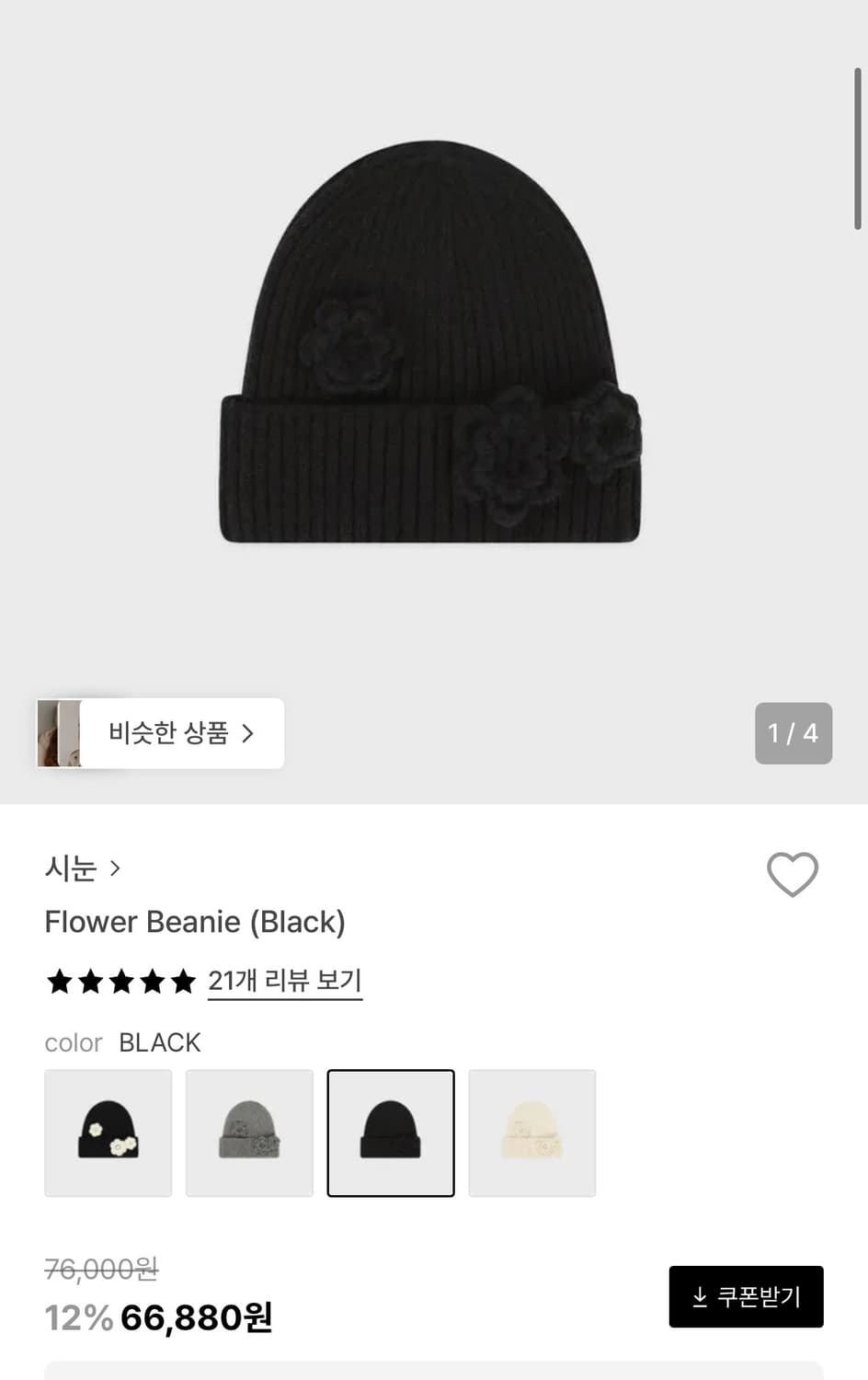Tap the 1/4 image counter badge
This screenshot has height=1380, width=868.
point(793,733)
